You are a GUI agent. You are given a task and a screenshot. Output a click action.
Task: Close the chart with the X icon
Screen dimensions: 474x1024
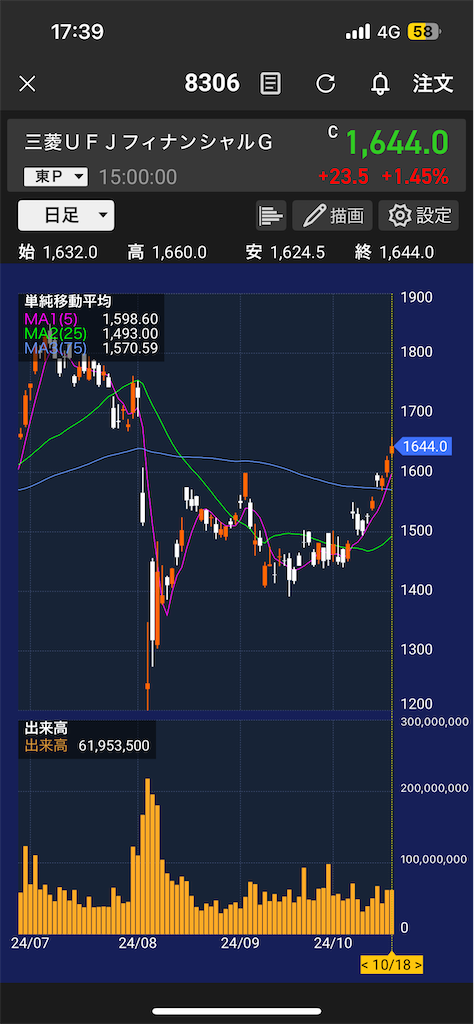click(27, 84)
